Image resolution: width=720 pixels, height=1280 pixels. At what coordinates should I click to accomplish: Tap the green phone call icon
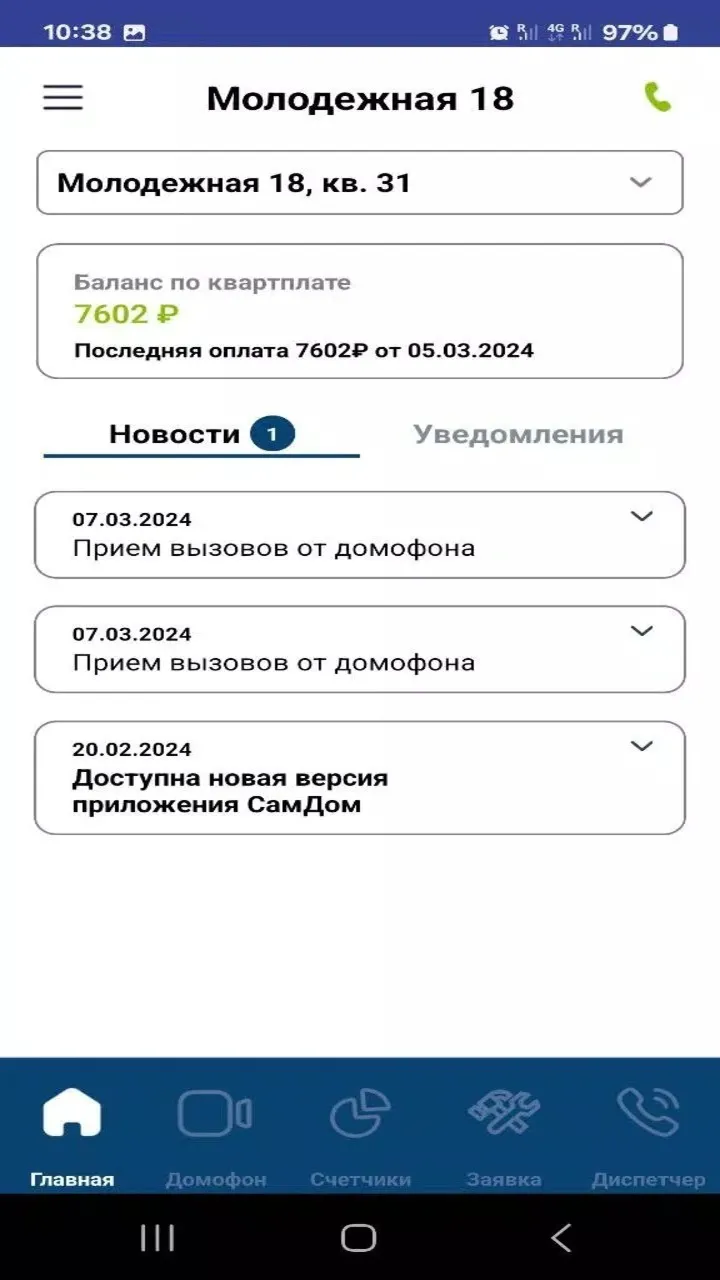pyautogui.click(x=657, y=97)
